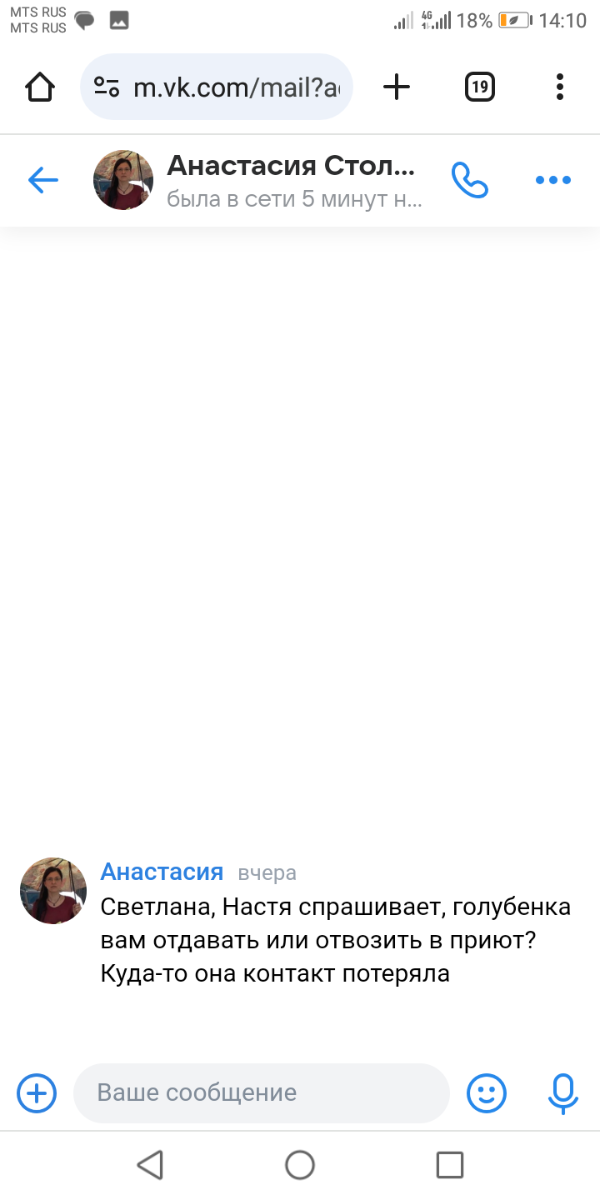Call Анастасия with the phone icon
This screenshot has height=1200, width=600.
[469, 180]
